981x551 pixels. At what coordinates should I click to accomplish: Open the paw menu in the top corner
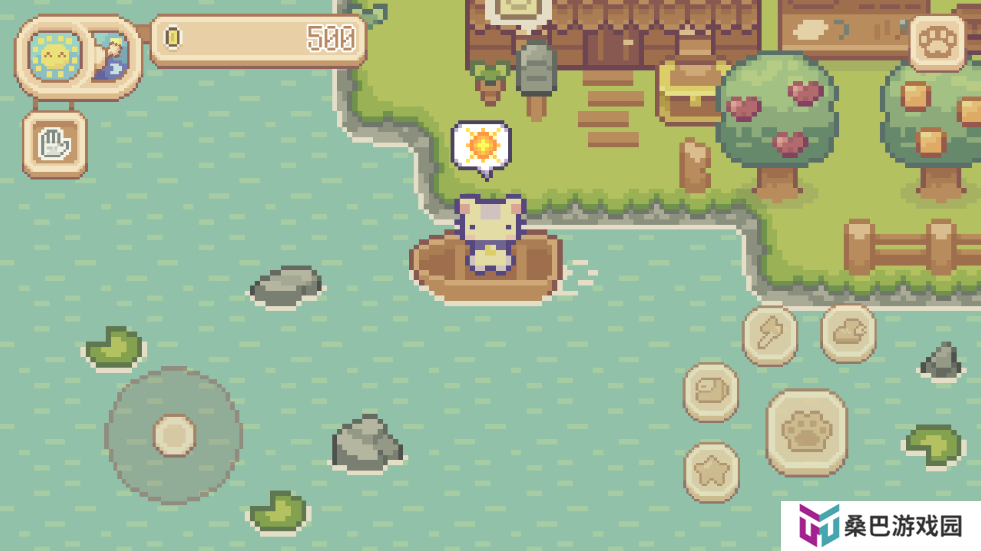pyautogui.click(x=937, y=43)
